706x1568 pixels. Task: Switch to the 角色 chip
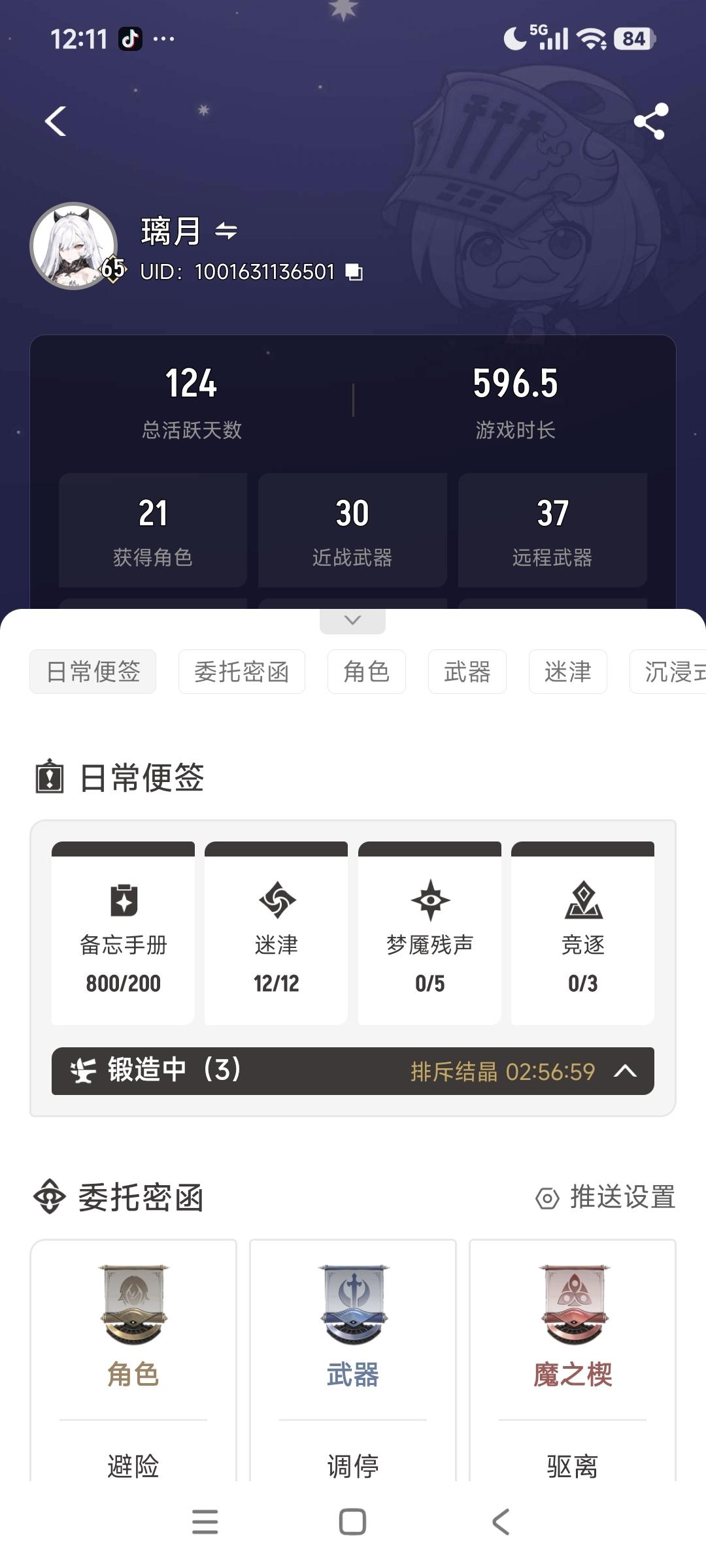(x=366, y=672)
